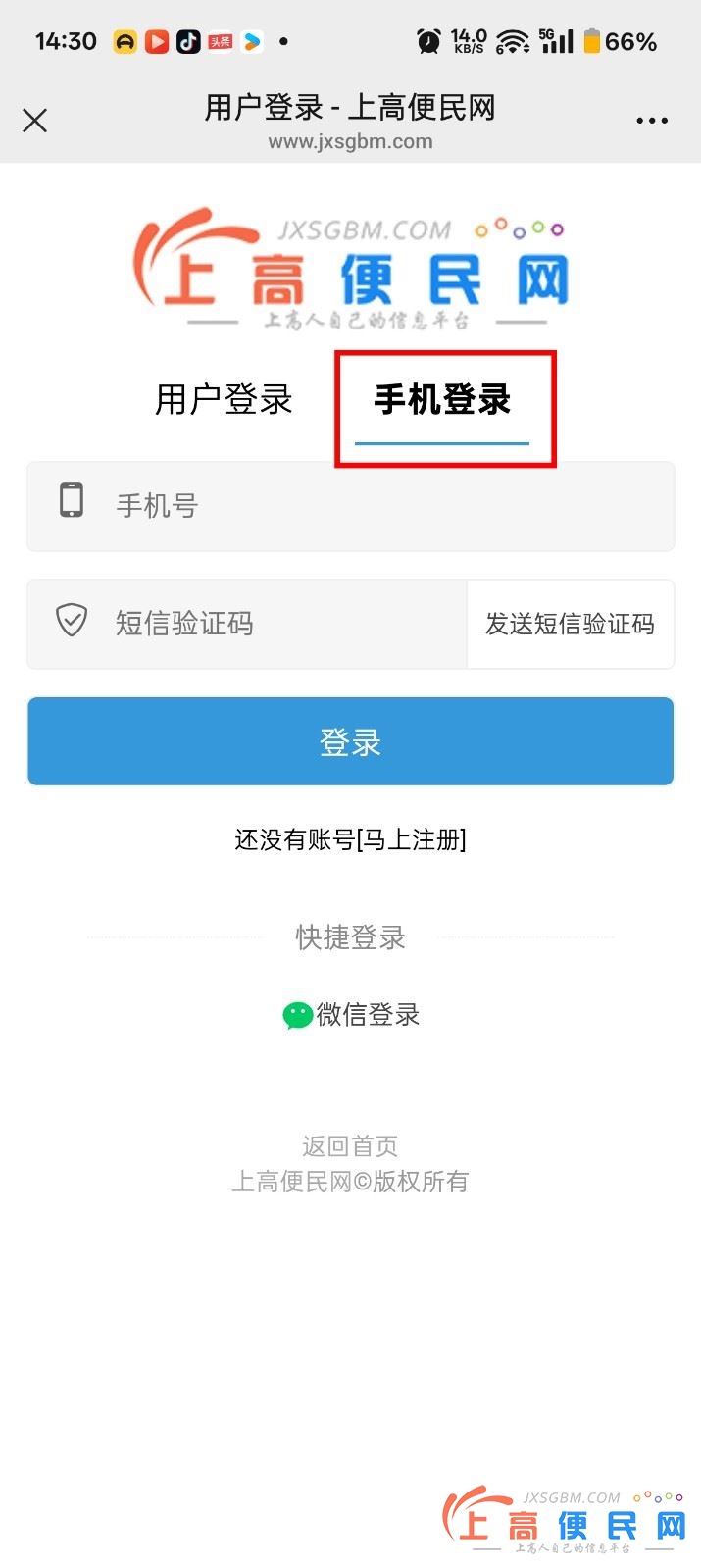This screenshot has width=701, height=1568.
Task: Select the 手机登录 tab
Action: [442, 400]
